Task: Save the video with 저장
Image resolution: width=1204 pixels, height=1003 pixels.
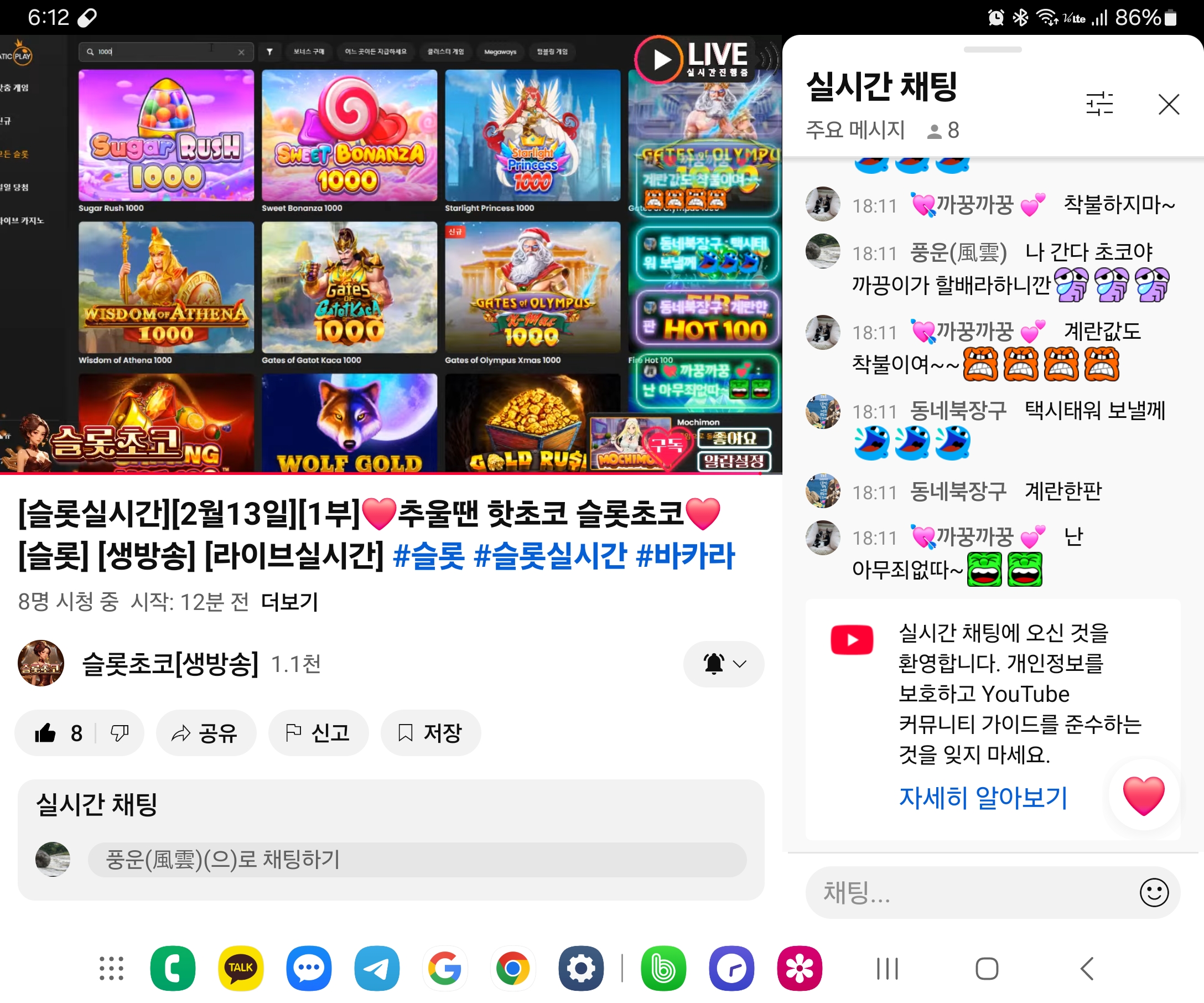Action: 430,733
